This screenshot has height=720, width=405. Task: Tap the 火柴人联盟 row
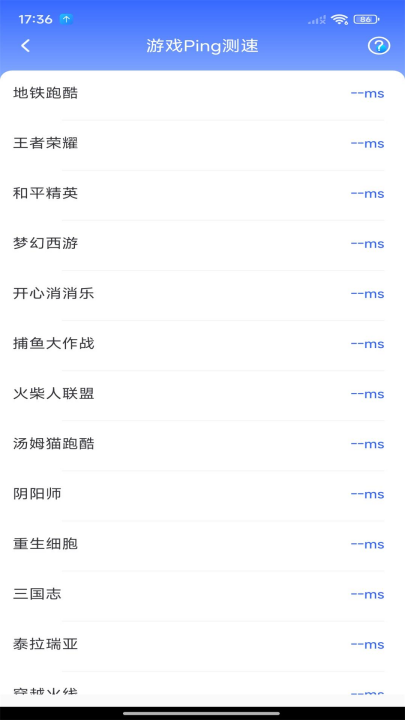[202, 394]
